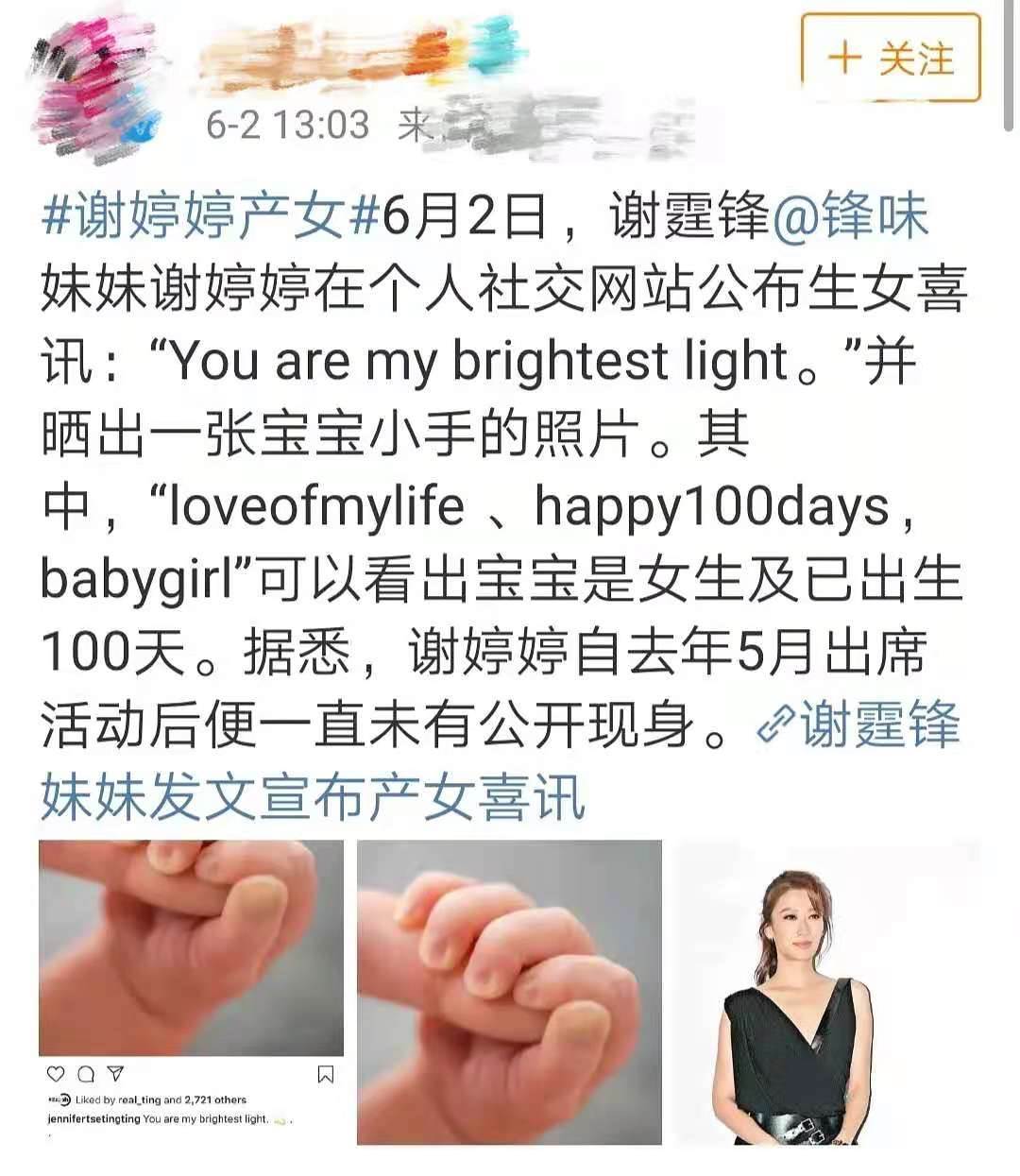The width and height of the screenshot is (1020, 1176).
Task: View the middle baby hand photo
Action: tap(509, 992)
